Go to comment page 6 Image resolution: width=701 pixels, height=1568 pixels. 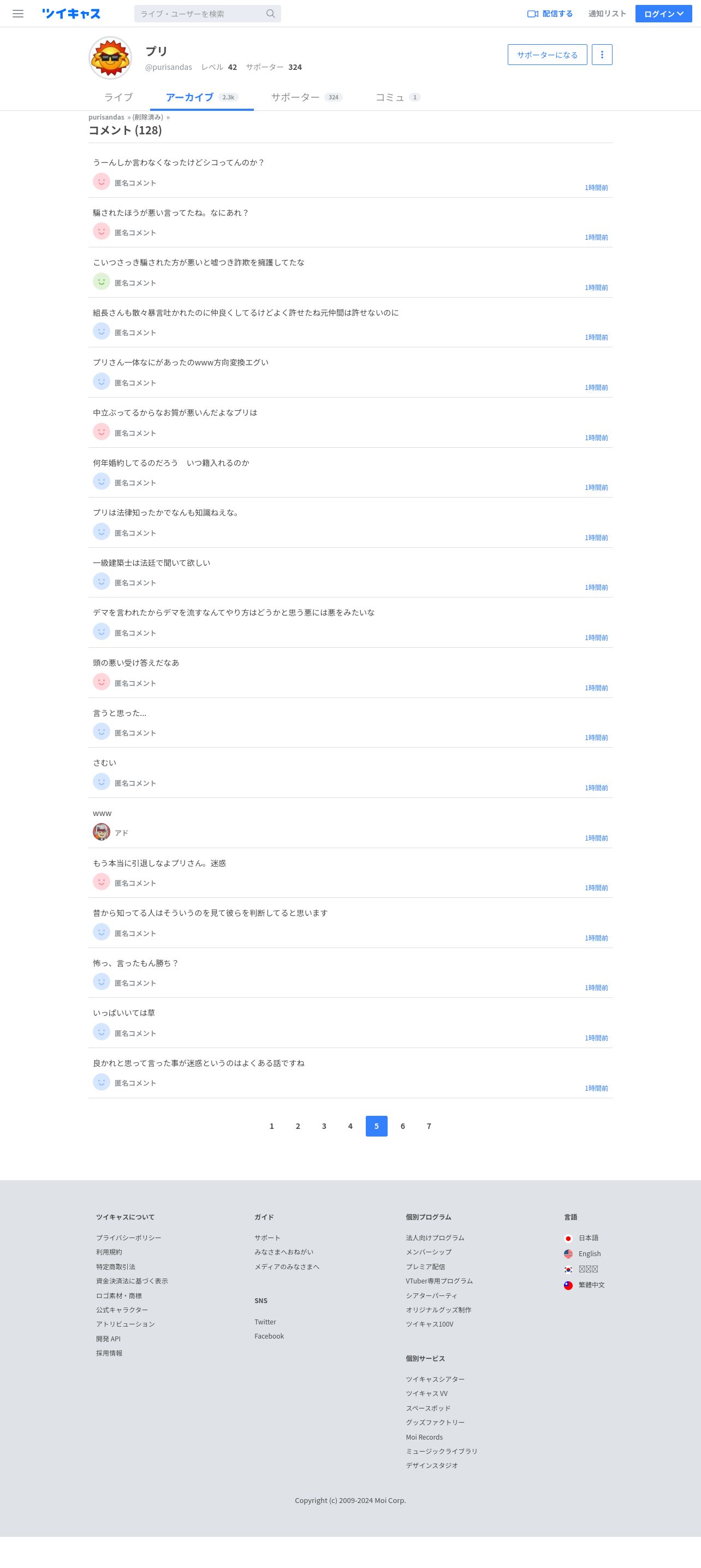(402, 1126)
